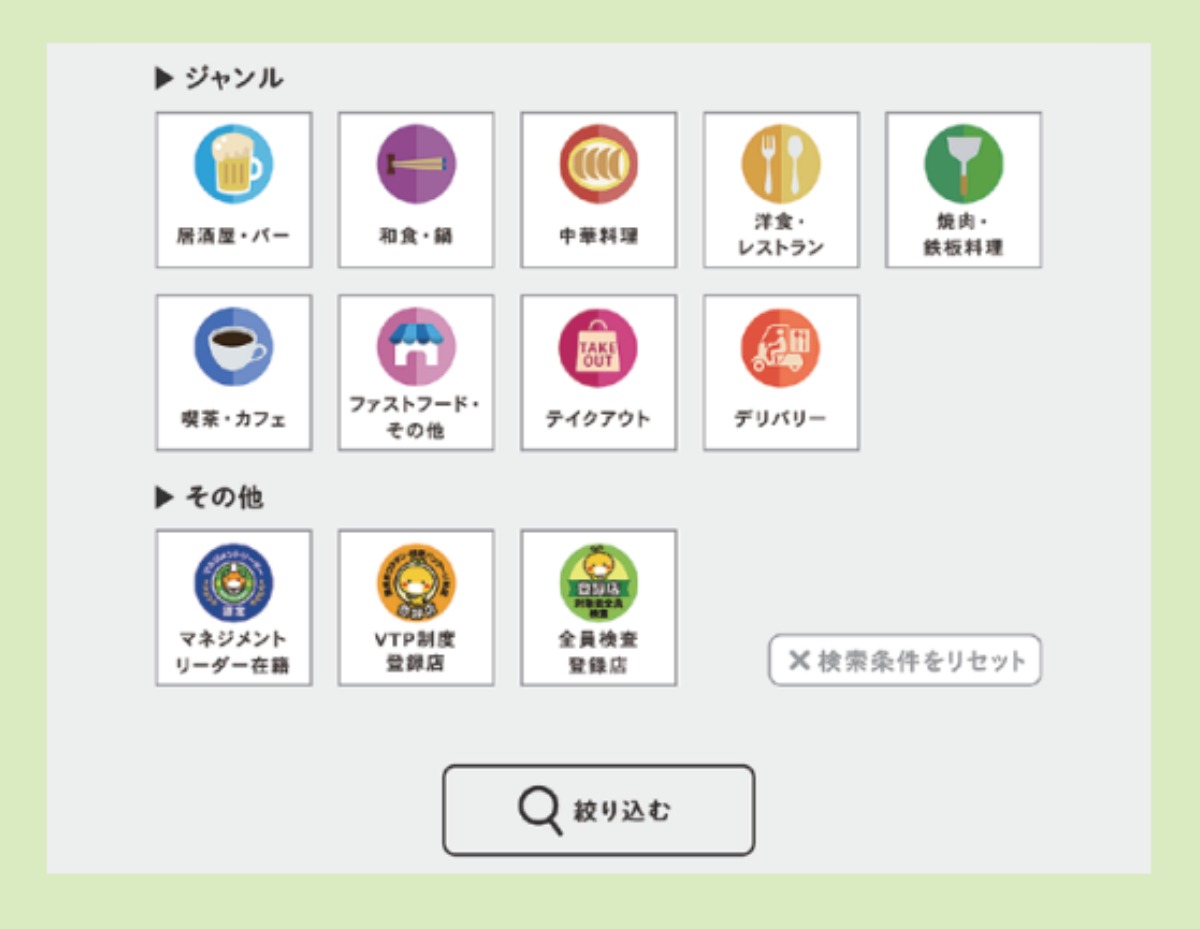1200x929 pixels.
Task: Select VTP制度登録店 filter
Action: [416, 608]
